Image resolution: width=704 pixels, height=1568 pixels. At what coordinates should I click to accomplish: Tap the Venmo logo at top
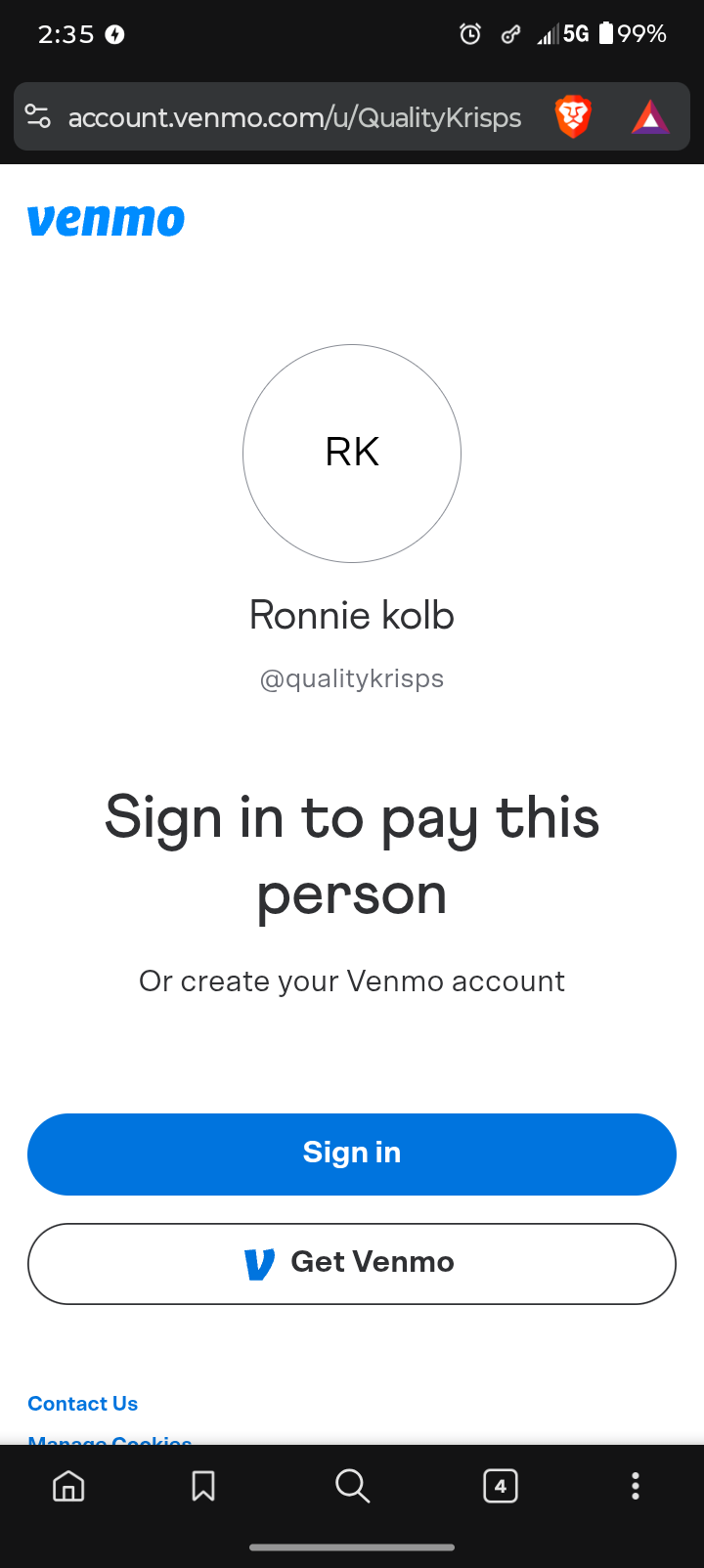tap(106, 220)
